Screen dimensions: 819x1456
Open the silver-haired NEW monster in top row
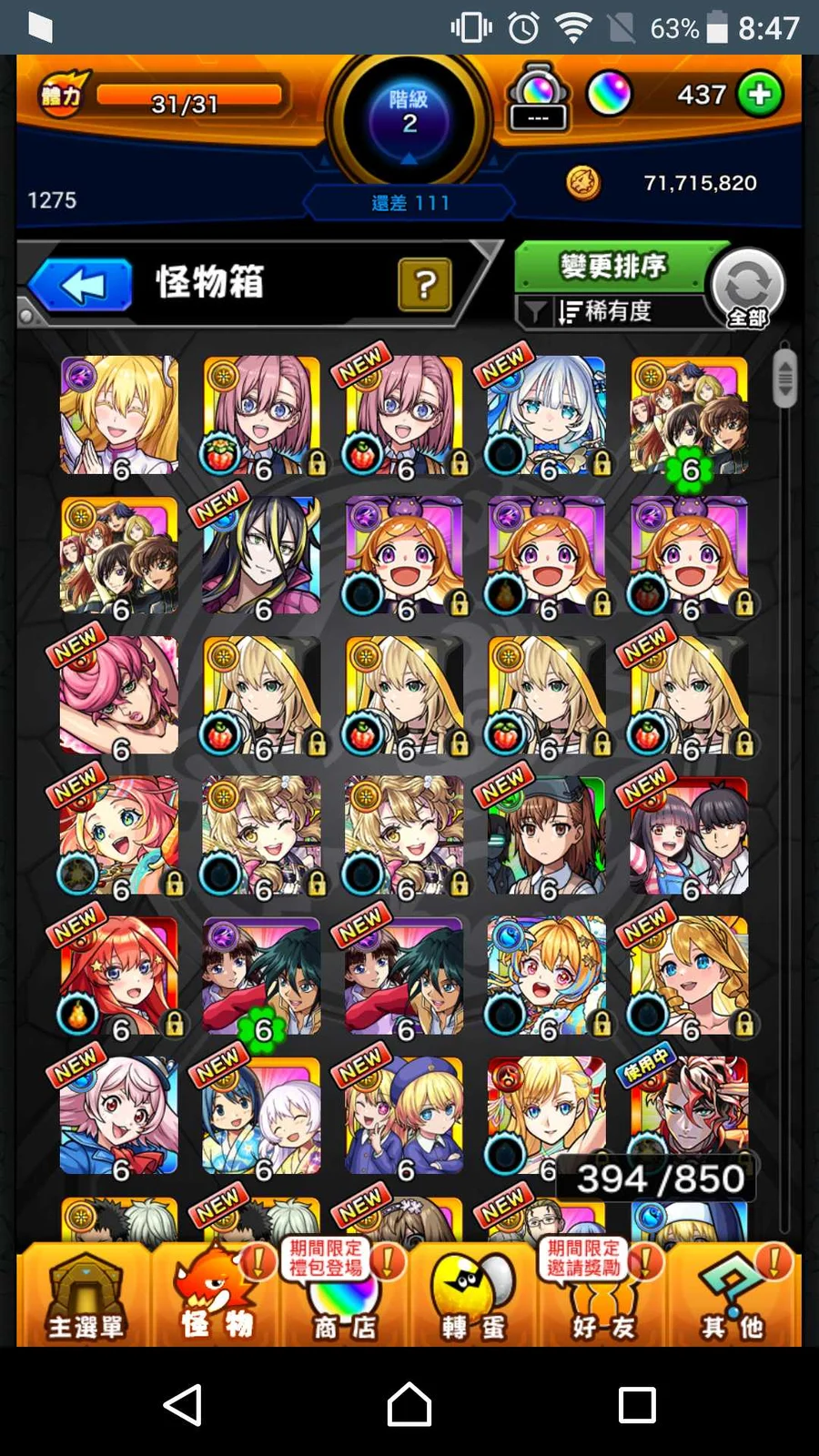click(x=546, y=415)
